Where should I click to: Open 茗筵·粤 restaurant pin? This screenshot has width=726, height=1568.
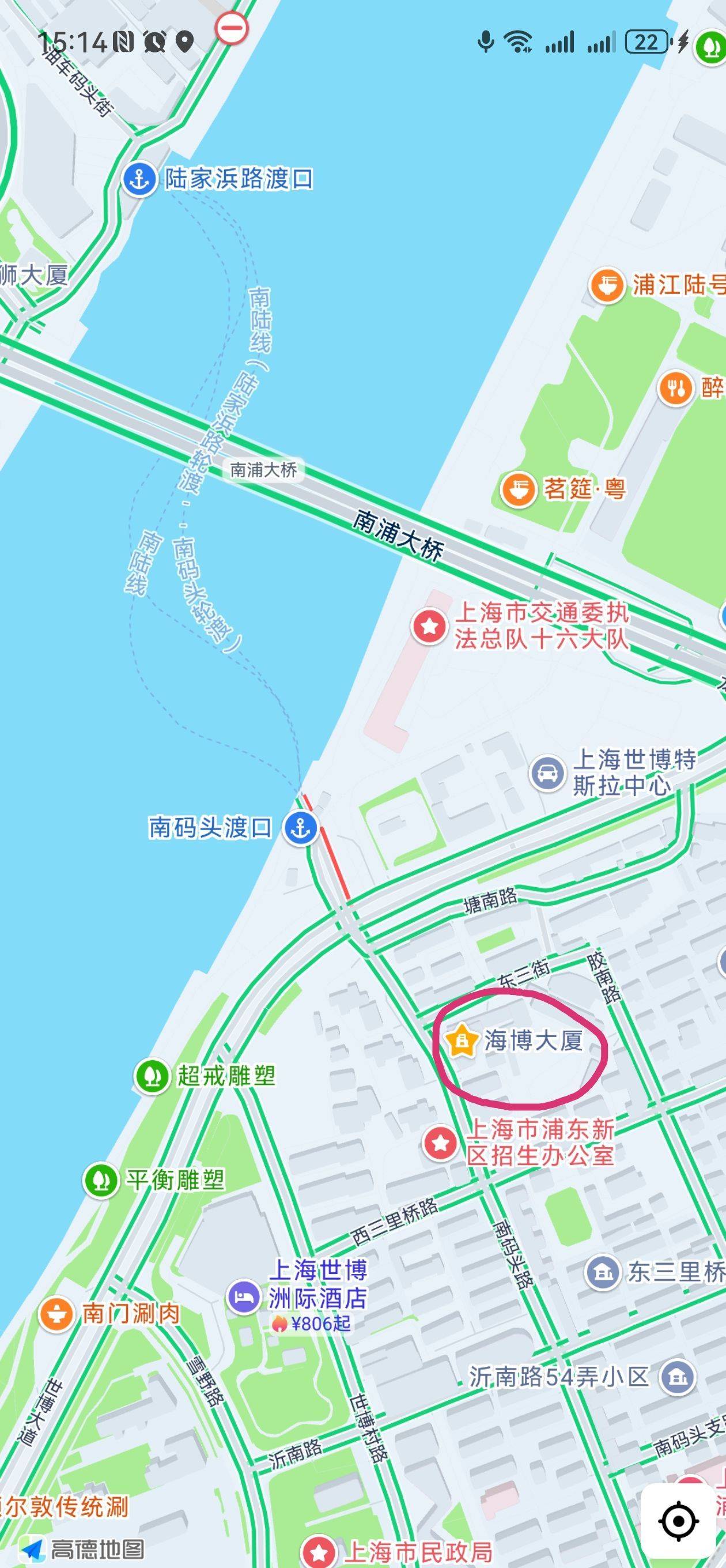(518, 489)
